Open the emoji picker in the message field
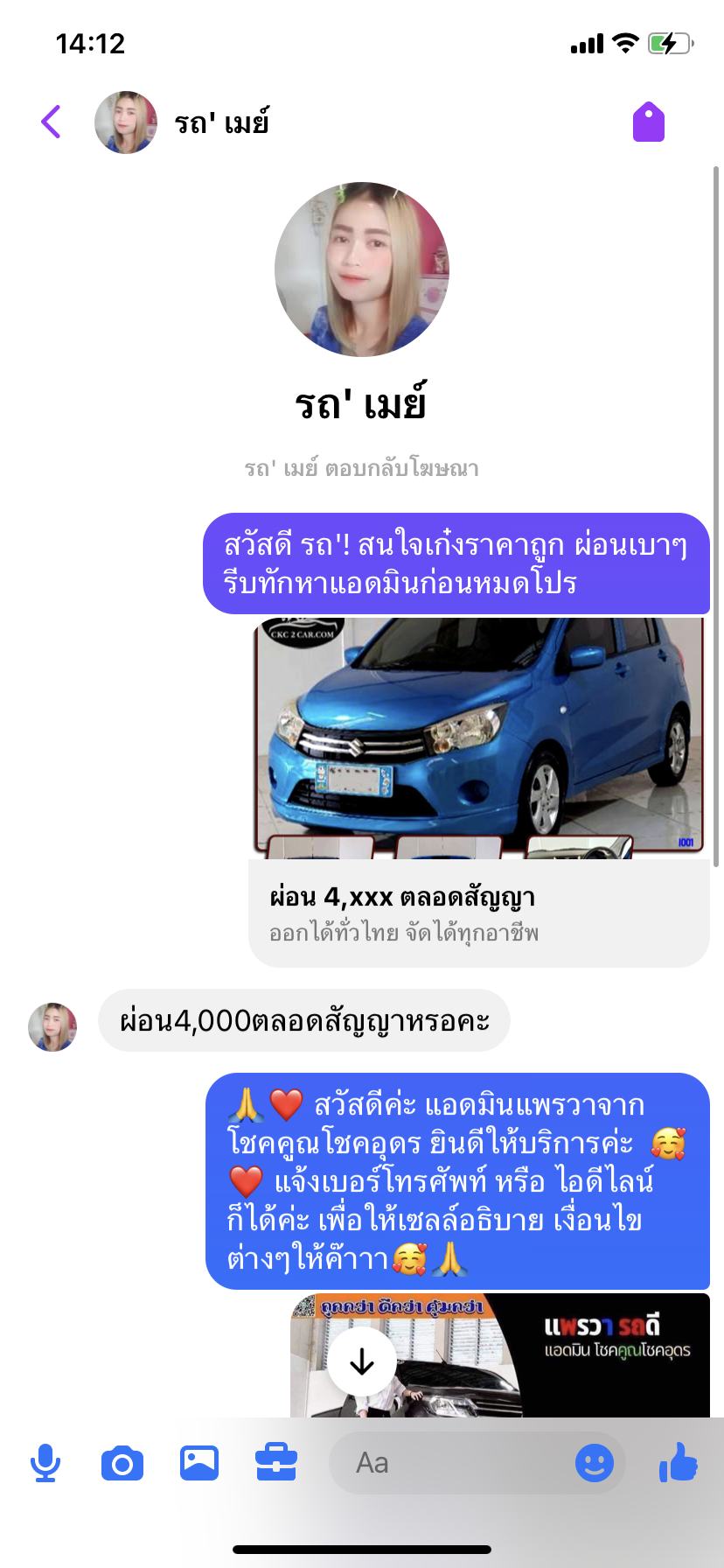 595,1463
